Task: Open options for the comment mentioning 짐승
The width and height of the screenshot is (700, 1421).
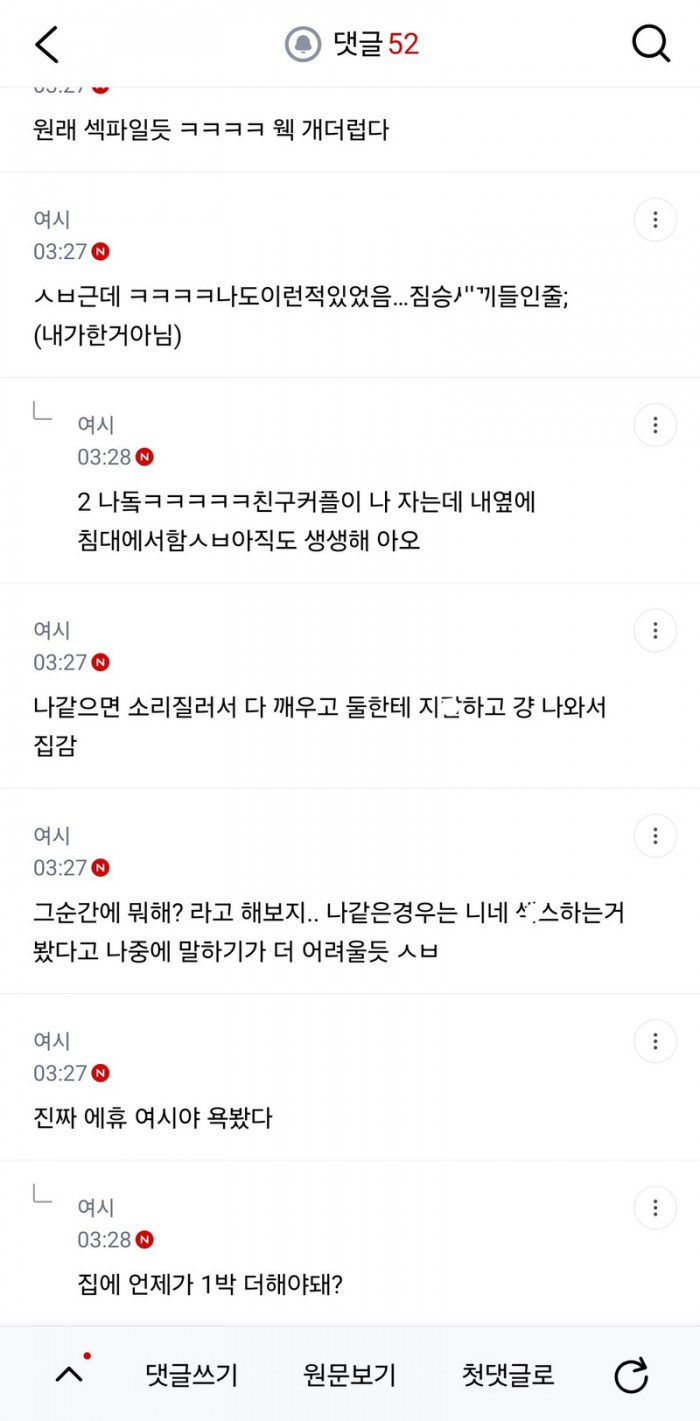Action: pyautogui.click(x=655, y=220)
